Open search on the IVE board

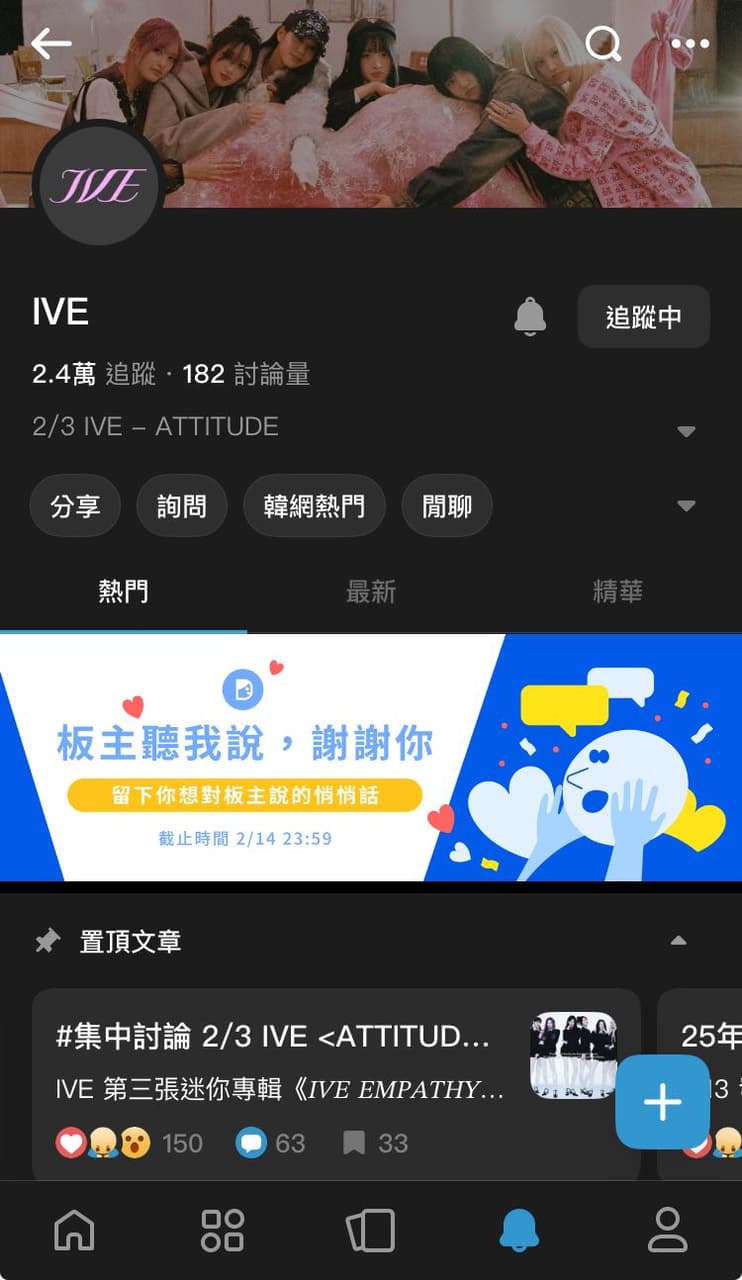point(603,43)
